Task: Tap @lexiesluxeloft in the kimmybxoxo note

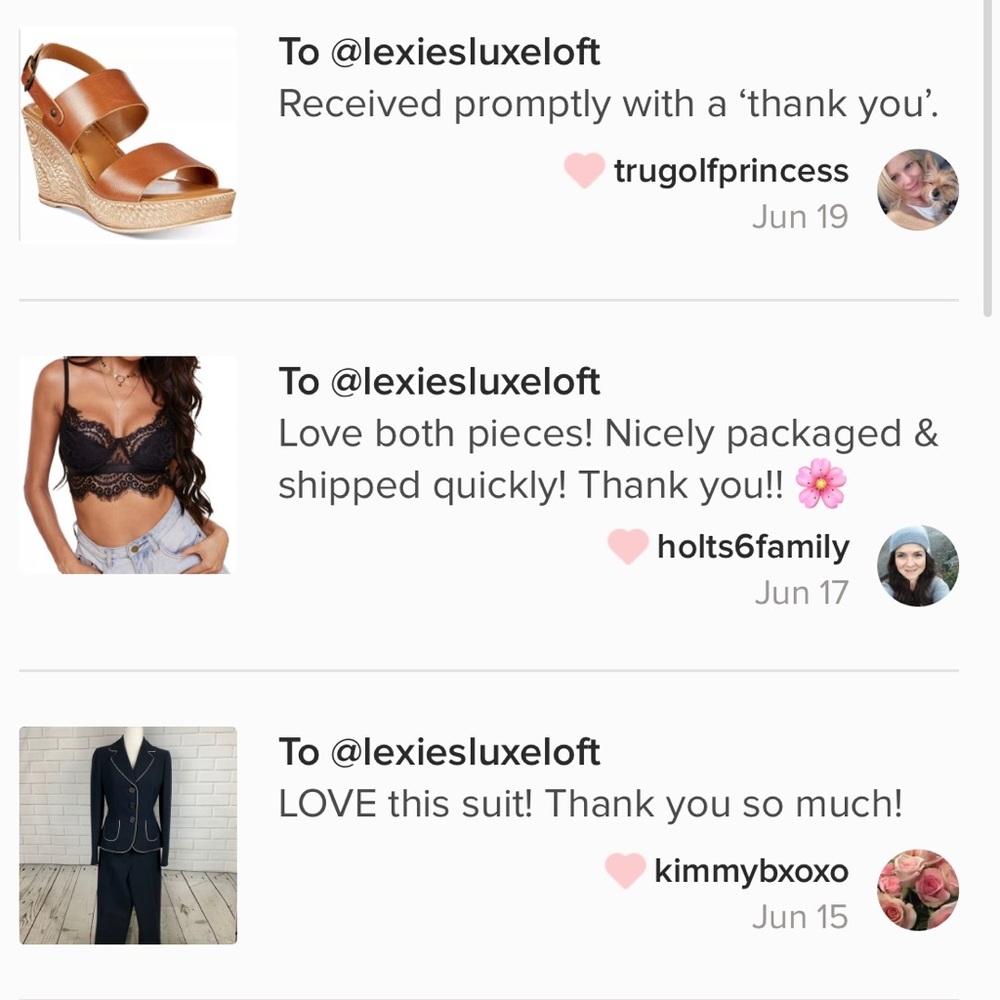Action: [x=465, y=752]
